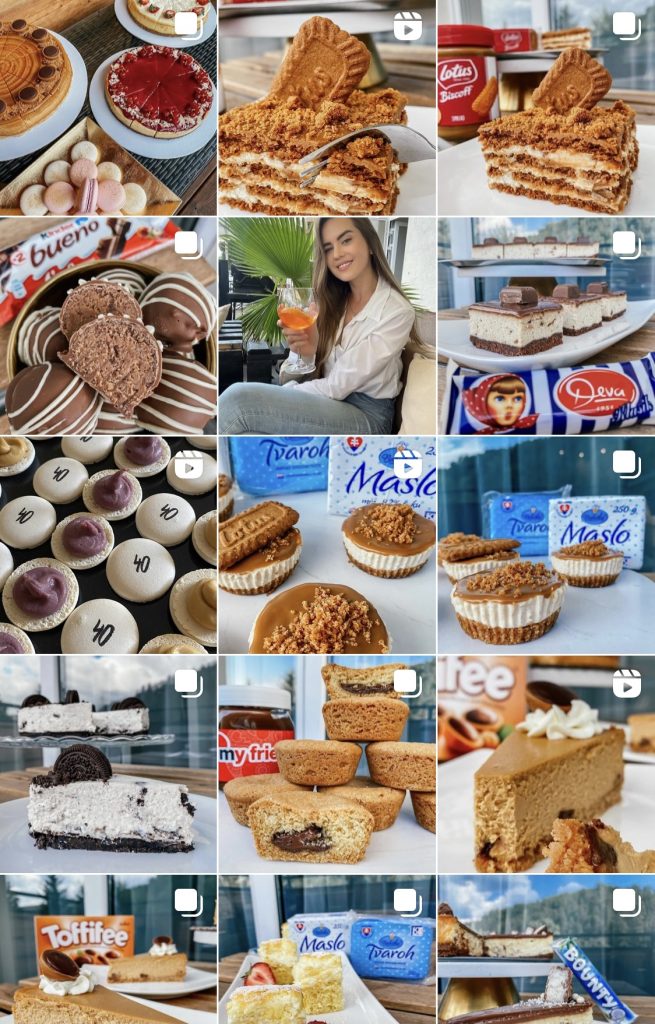Open the red cheesecake and macarons post
Image resolution: width=655 pixels, height=1024 pixels.
108,108
